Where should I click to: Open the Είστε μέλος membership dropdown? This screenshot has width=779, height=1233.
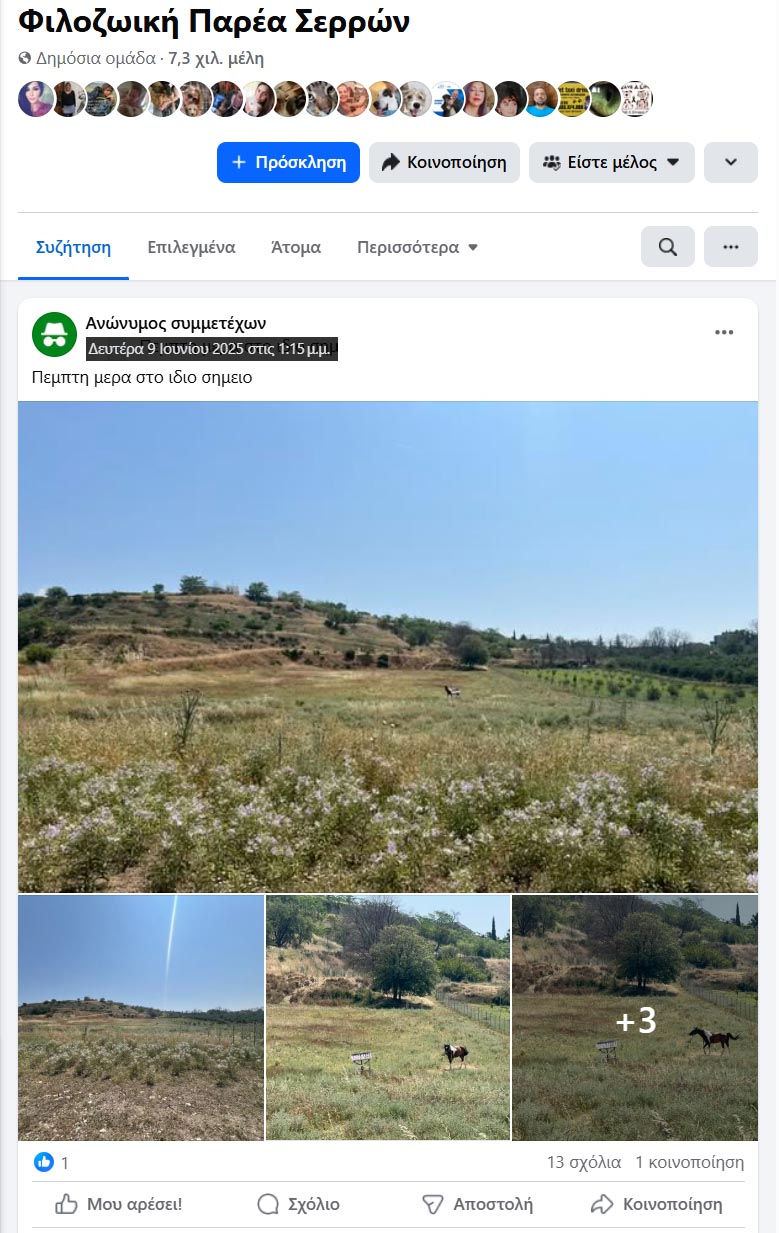click(611, 162)
